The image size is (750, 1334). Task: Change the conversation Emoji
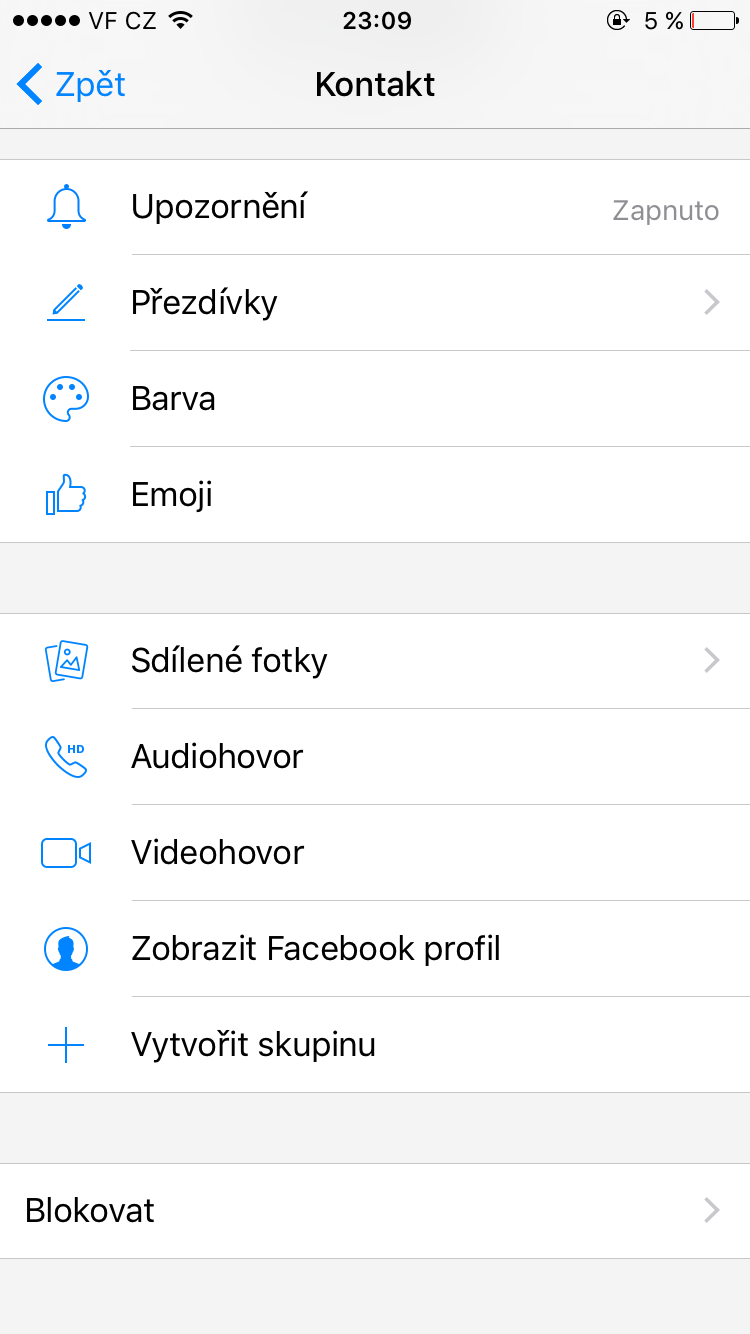click(x=375, y=495)
